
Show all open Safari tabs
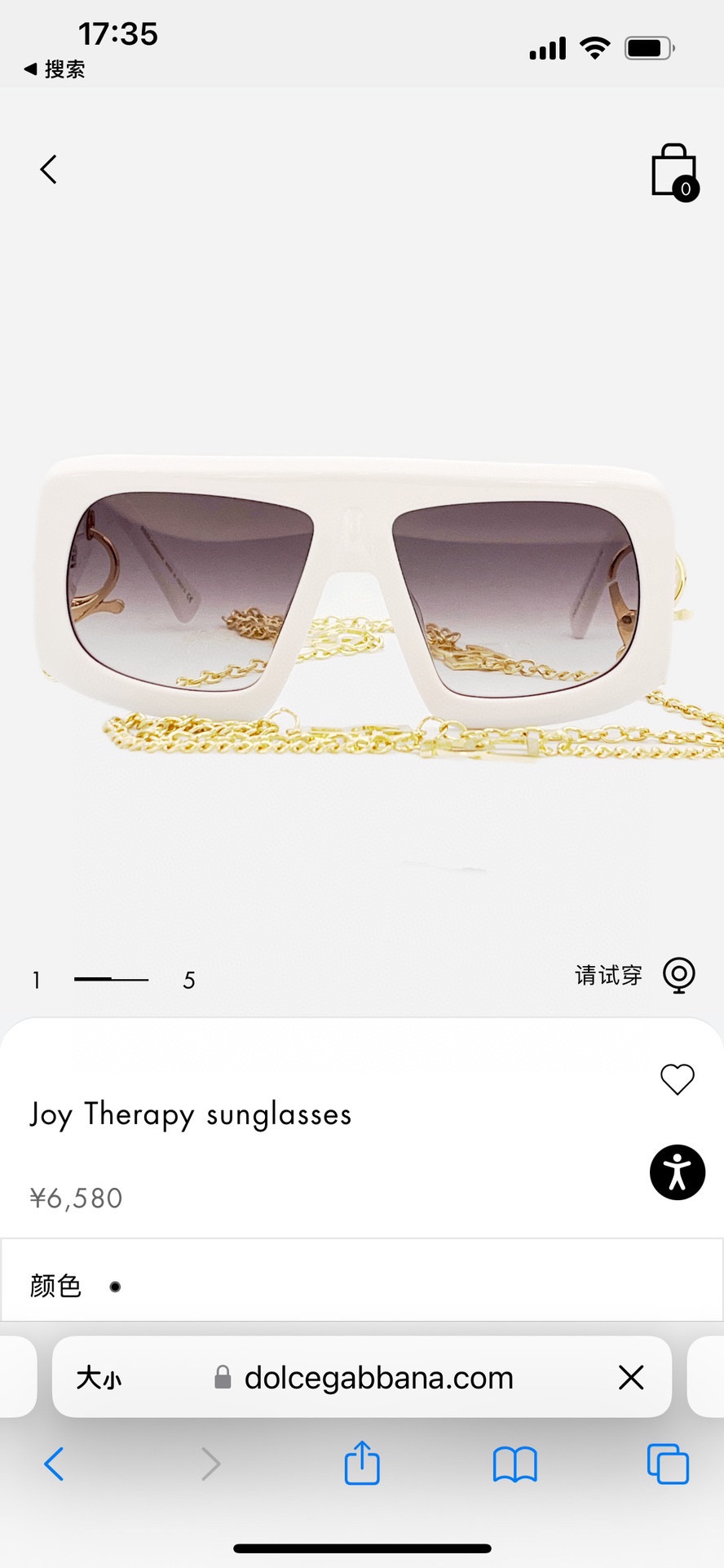667,1464
